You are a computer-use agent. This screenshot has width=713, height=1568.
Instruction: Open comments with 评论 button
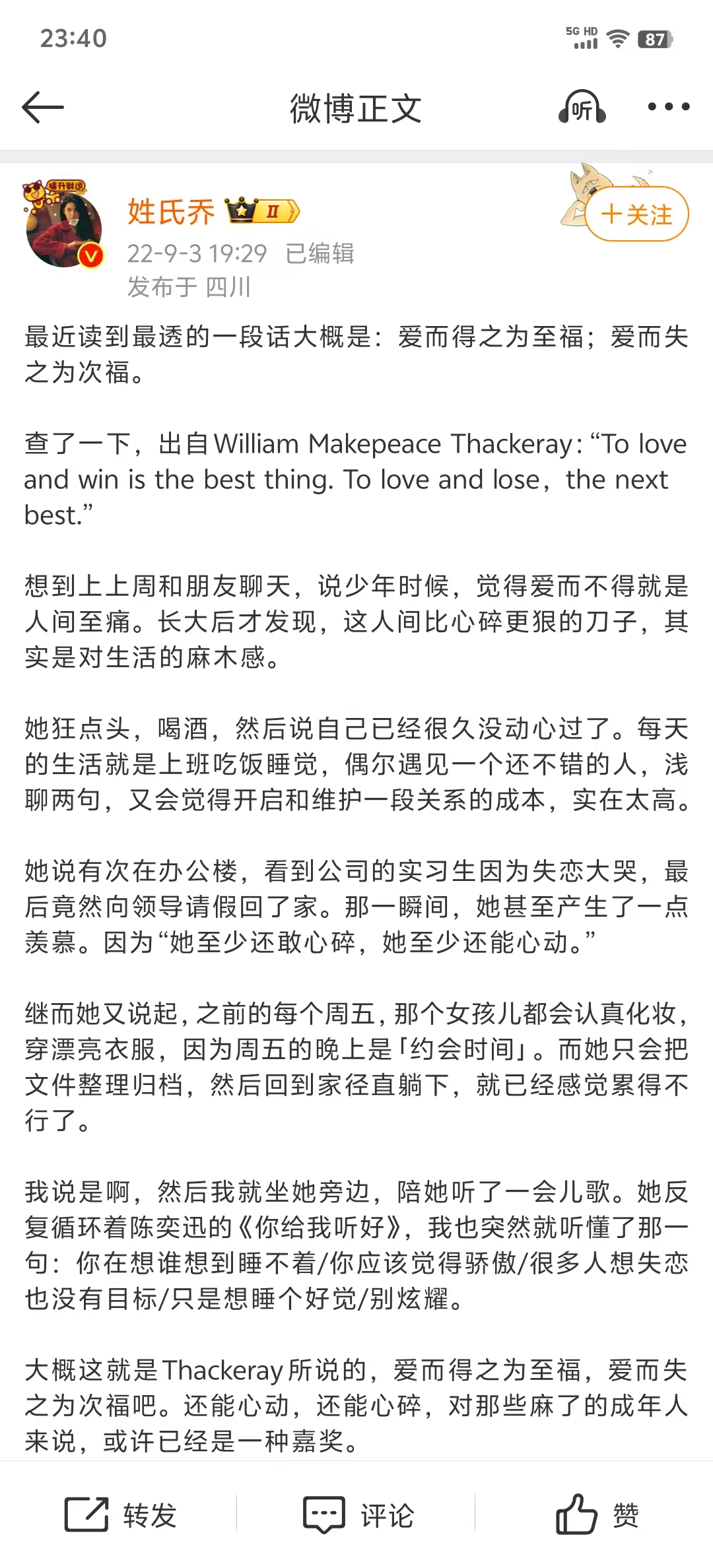point(358,1515)
